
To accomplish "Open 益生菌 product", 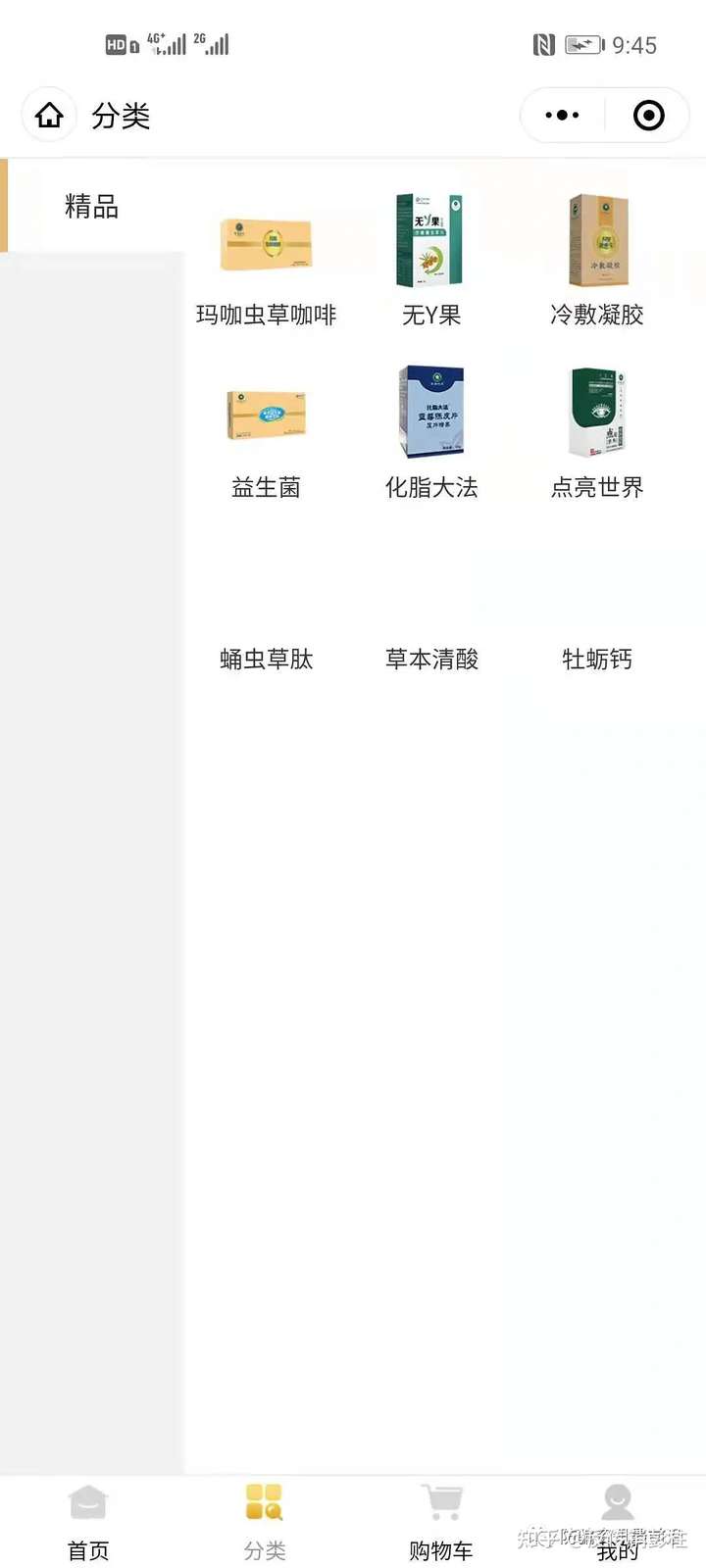I will coord(266,431).
